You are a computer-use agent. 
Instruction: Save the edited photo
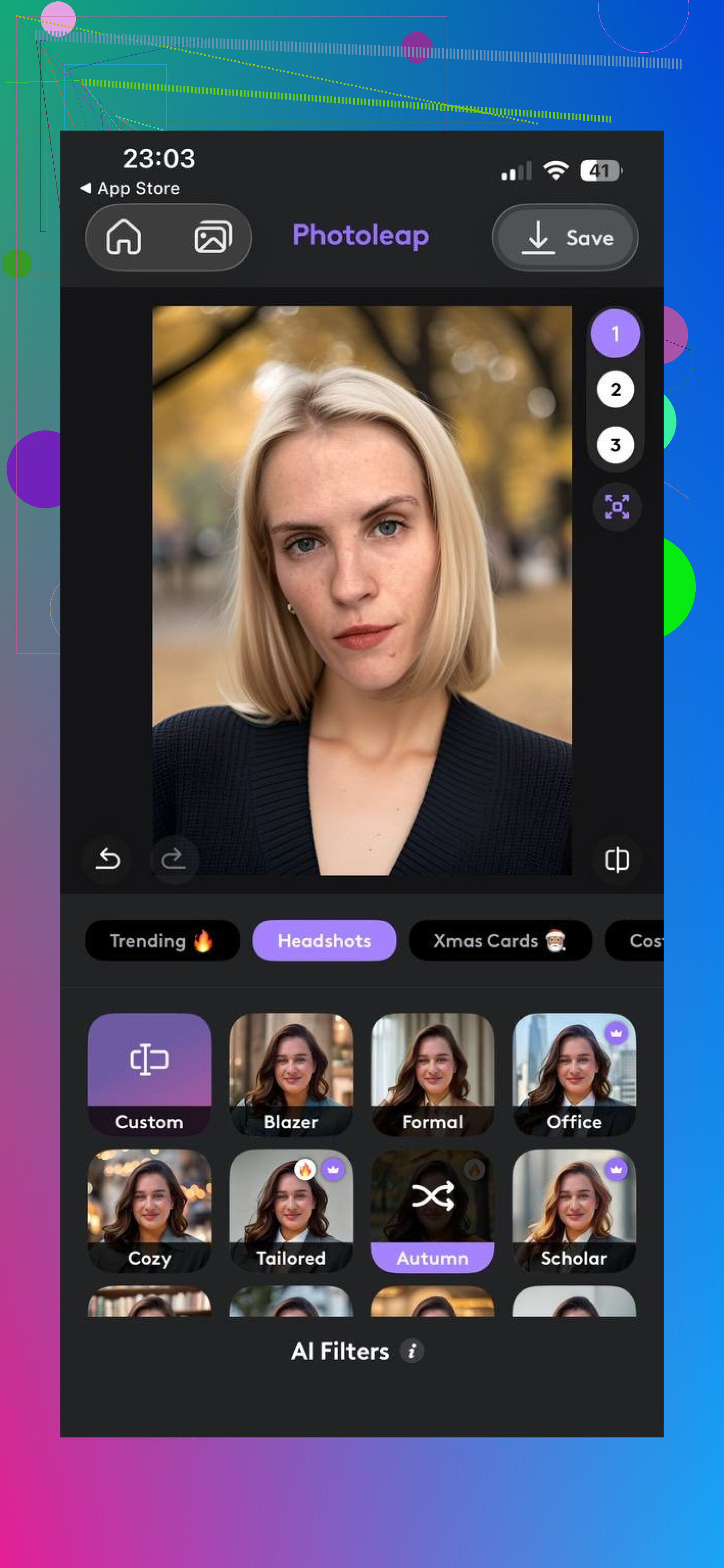click(565, 238)
